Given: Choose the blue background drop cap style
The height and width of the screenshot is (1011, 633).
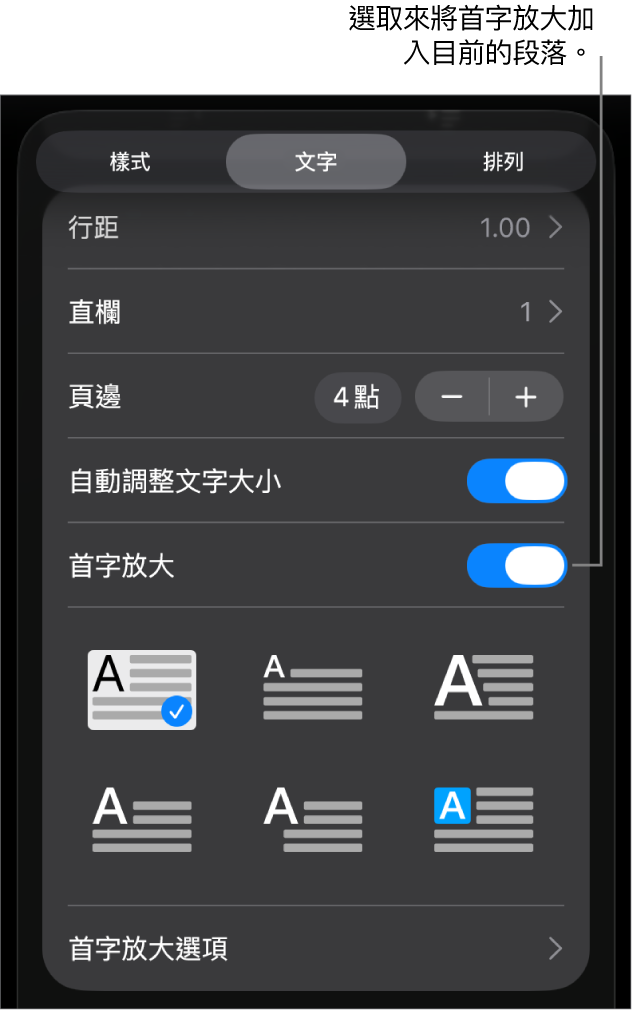Looking at the screenshot, I should pos(484,819).
